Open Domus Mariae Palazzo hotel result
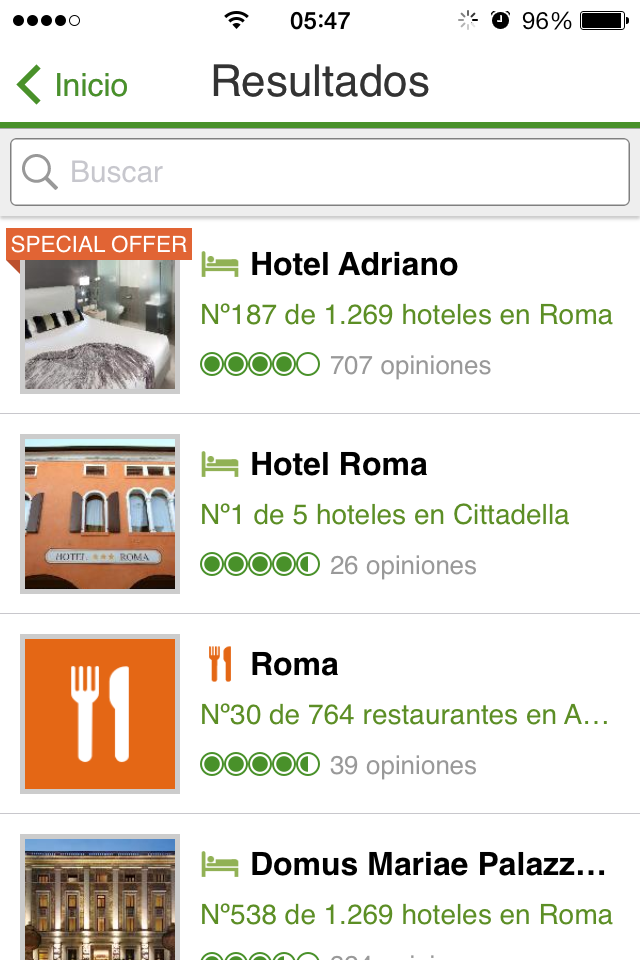The width and height of the screenshot is (640, 960). 428,865
